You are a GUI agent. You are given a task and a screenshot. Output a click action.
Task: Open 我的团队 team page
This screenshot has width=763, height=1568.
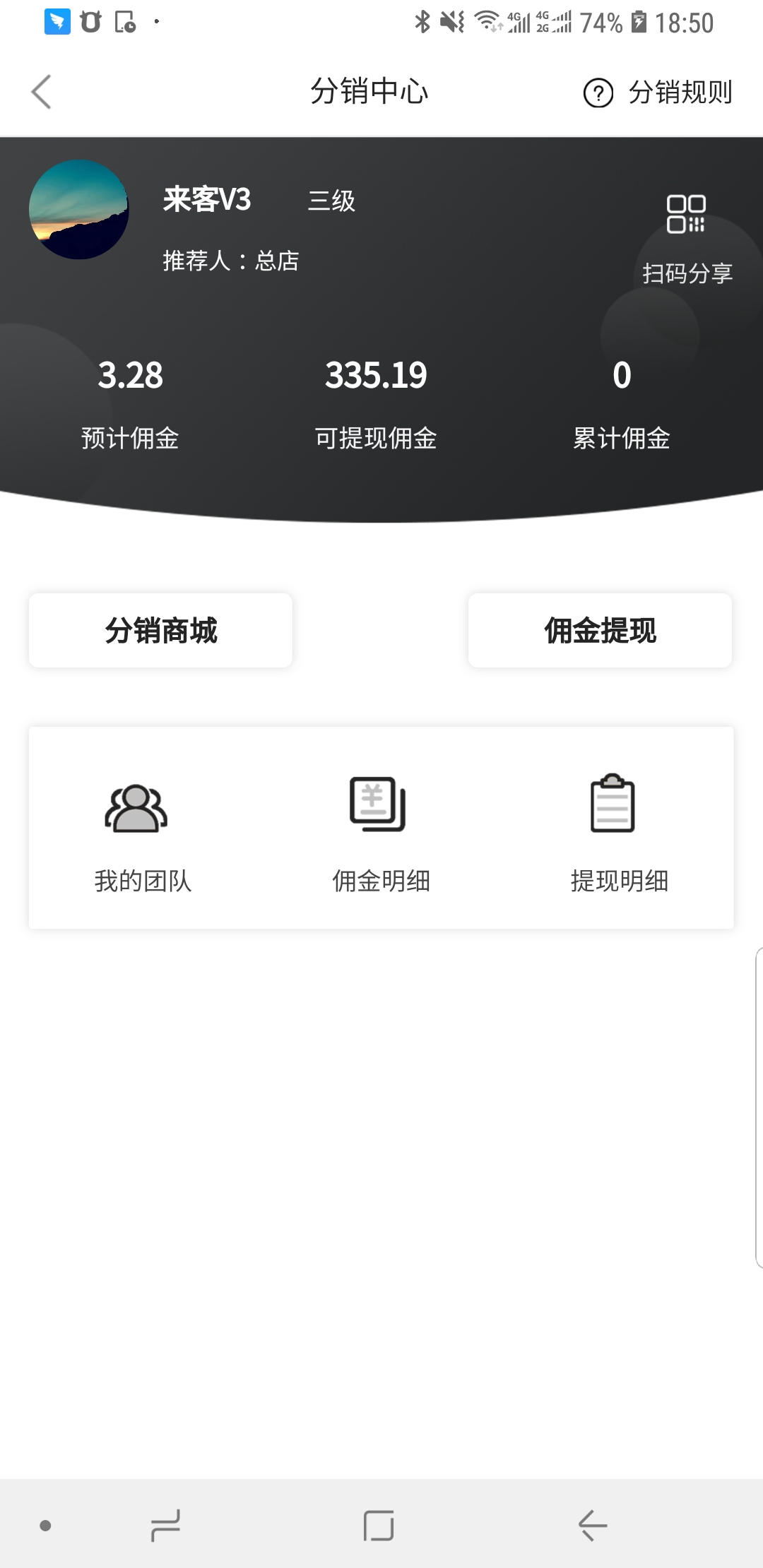[x=143, y=833]
